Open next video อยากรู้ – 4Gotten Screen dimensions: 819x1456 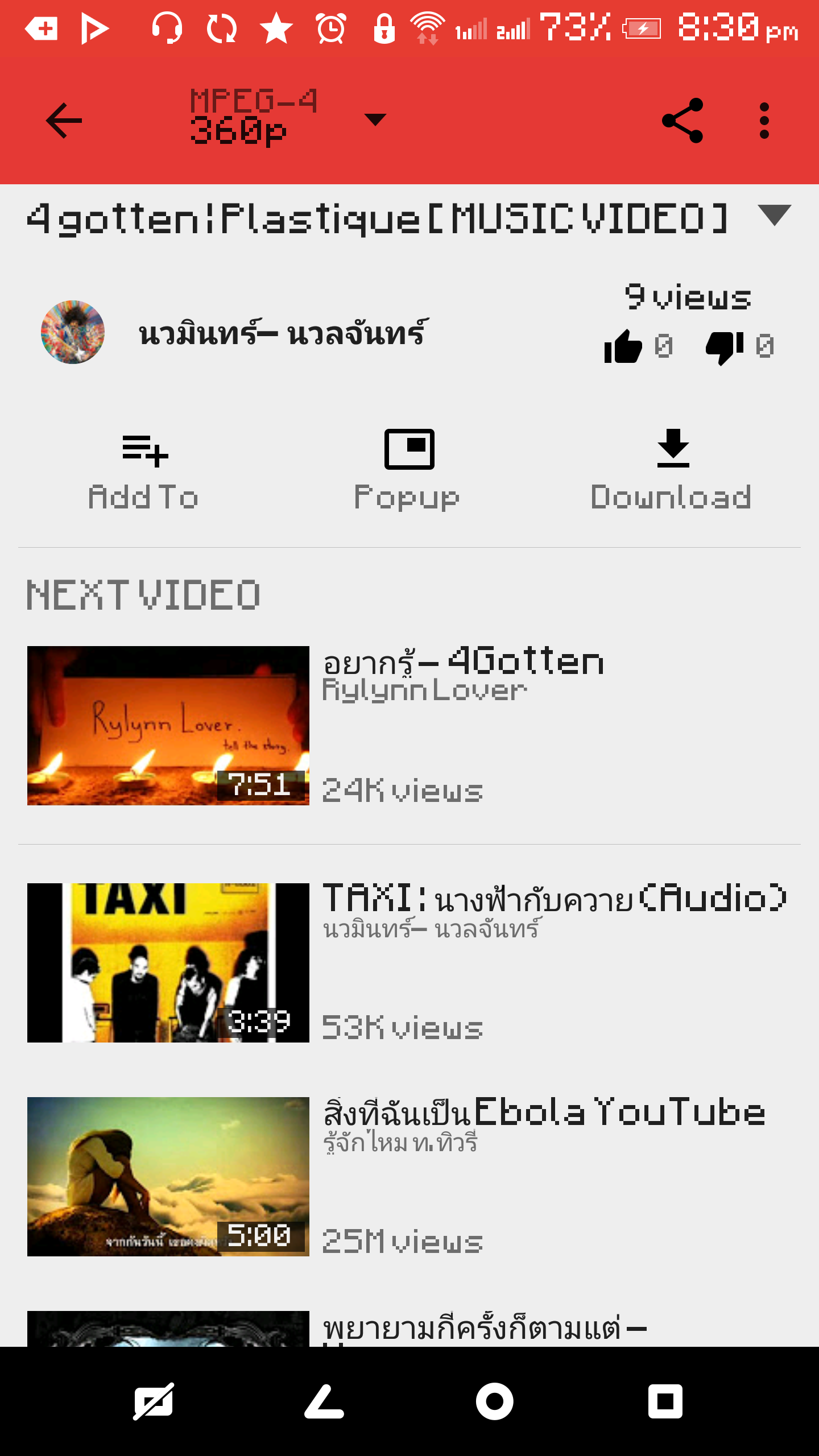click(x=409, y=725)
